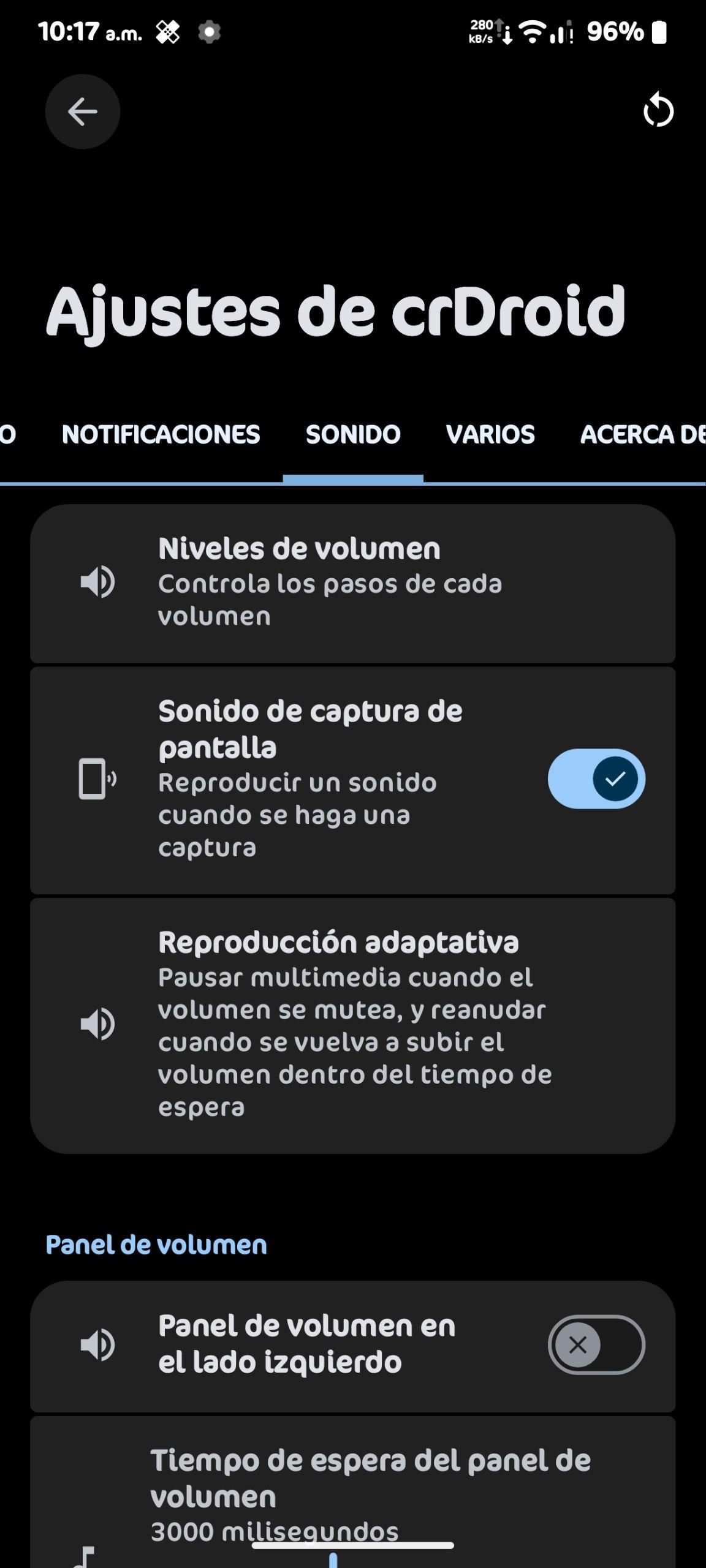Select the Sonido tab

(x=353, y=434)
